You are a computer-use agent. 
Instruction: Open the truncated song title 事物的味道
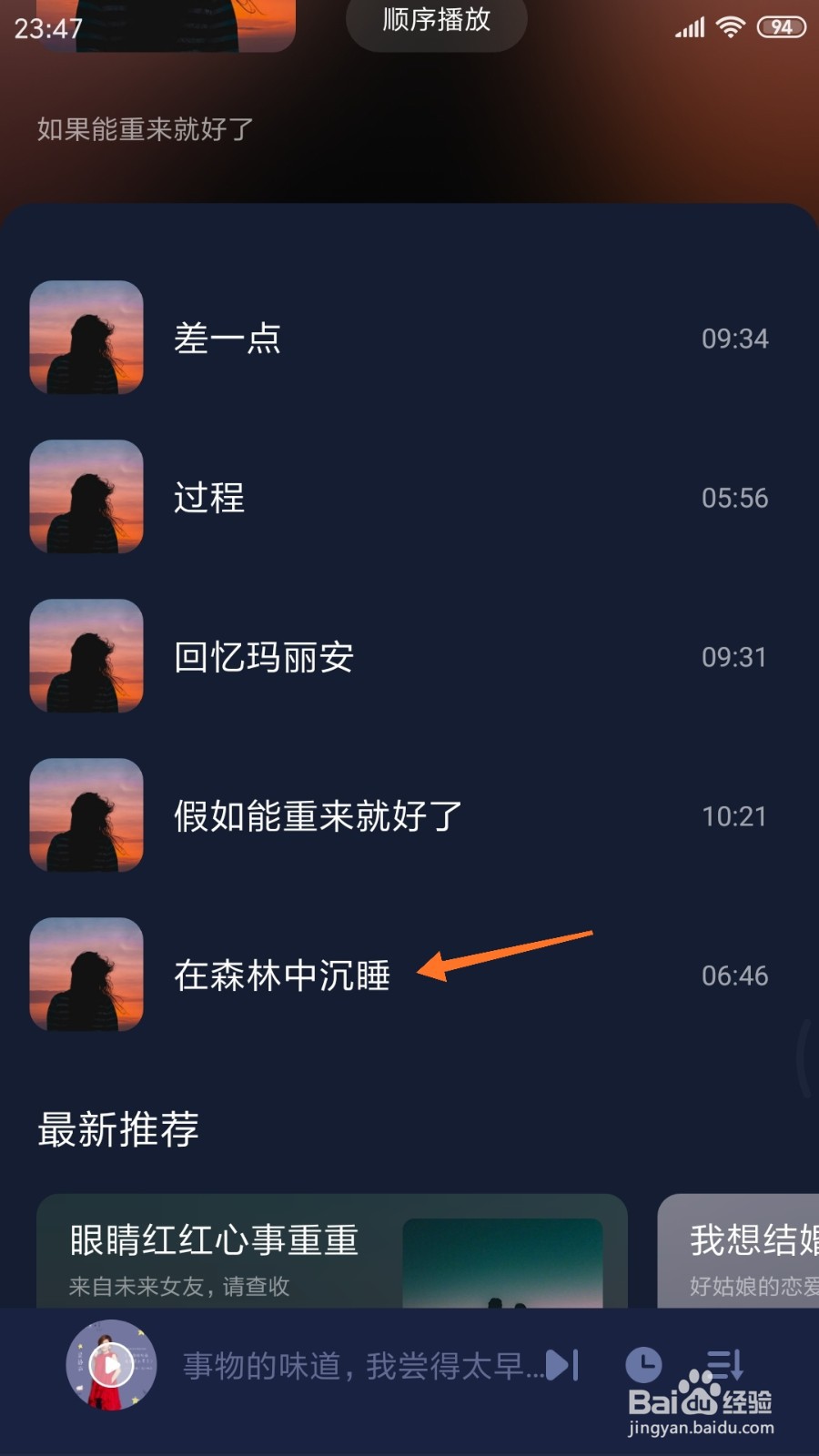355,1365
